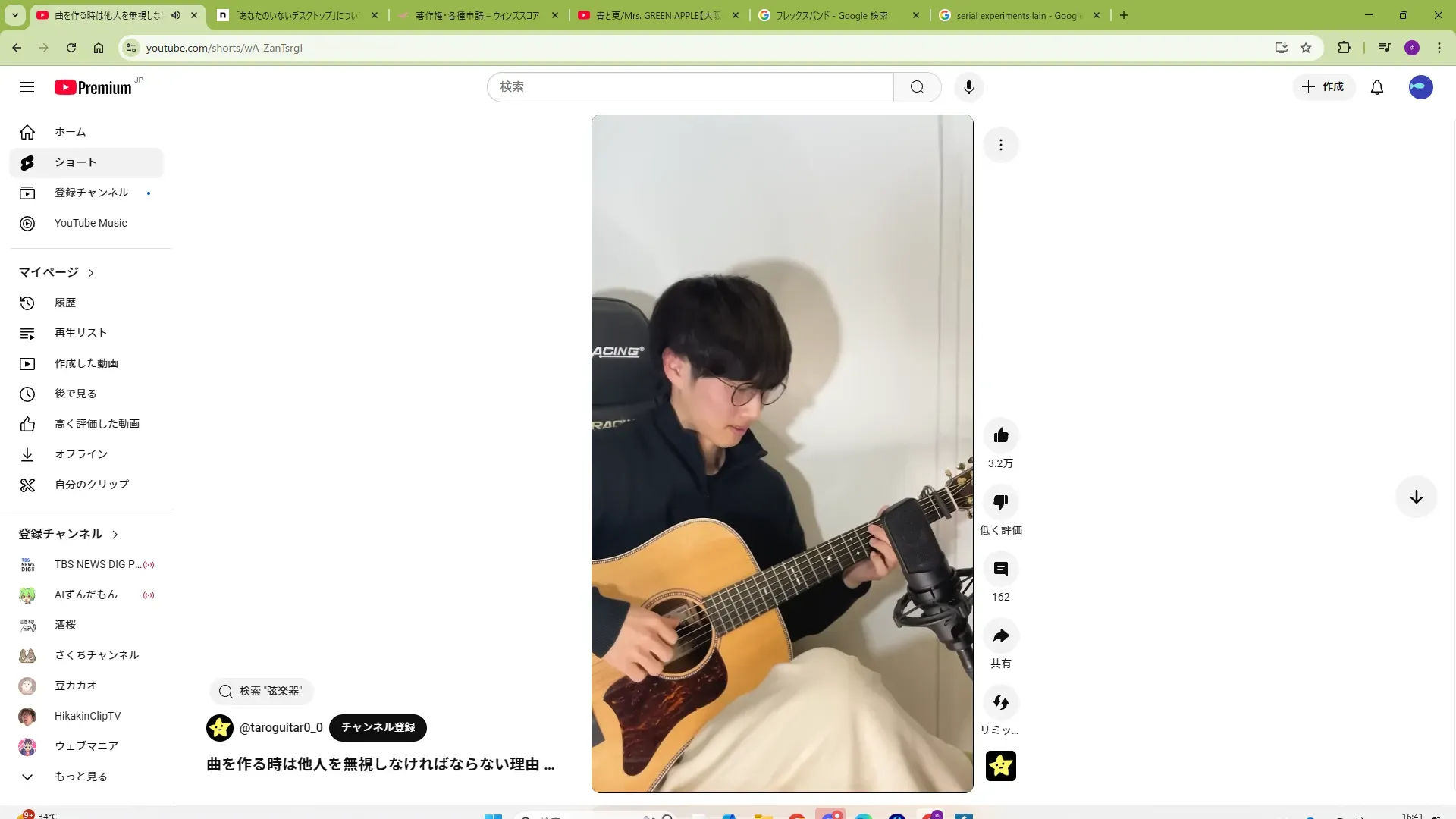The height and width of the screenshot is (819, 1456).
Task: Open 履歴 watch history
Action: [x=65, y=303]
